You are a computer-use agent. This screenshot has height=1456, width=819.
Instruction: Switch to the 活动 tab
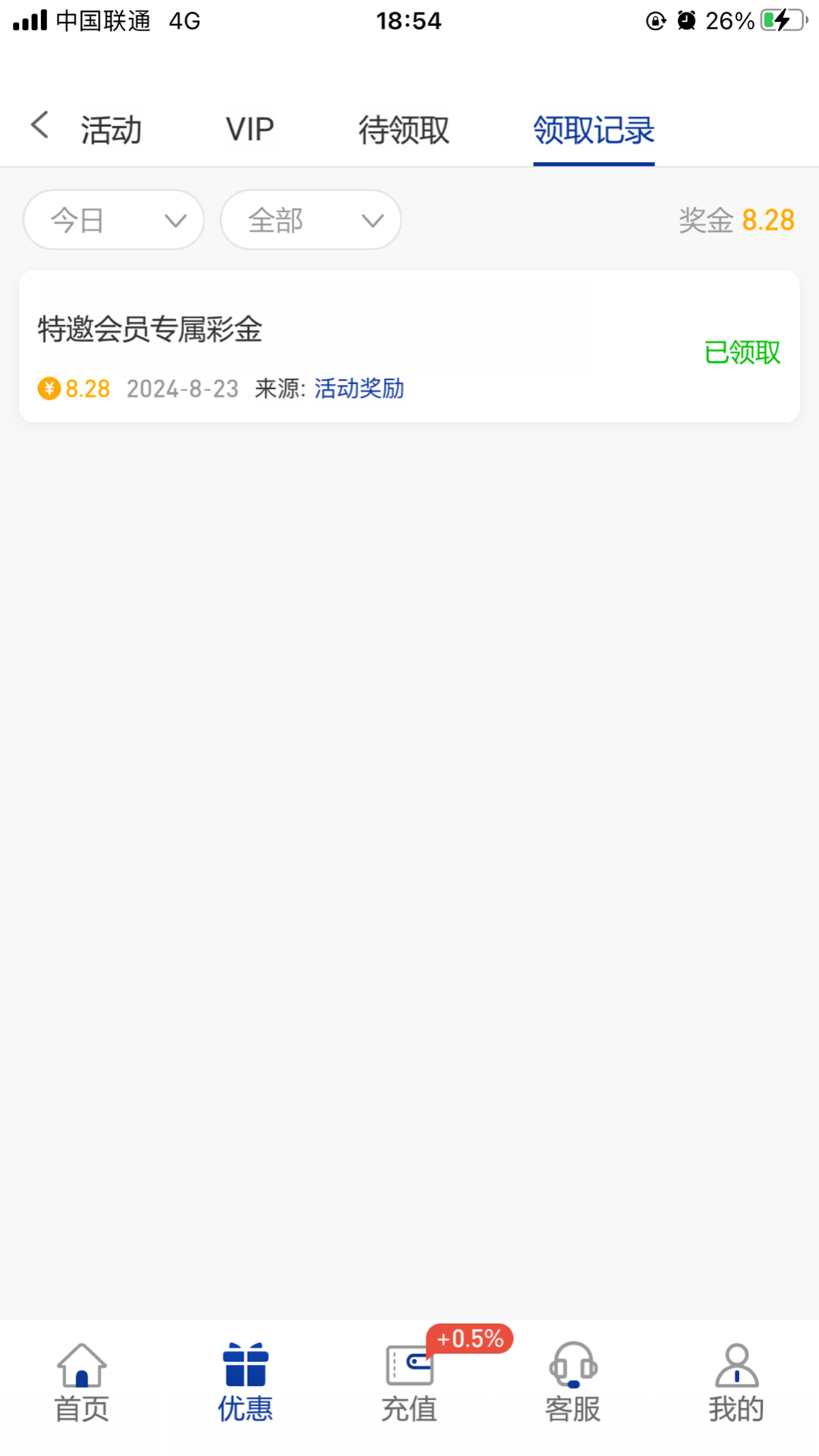point(111,130)
